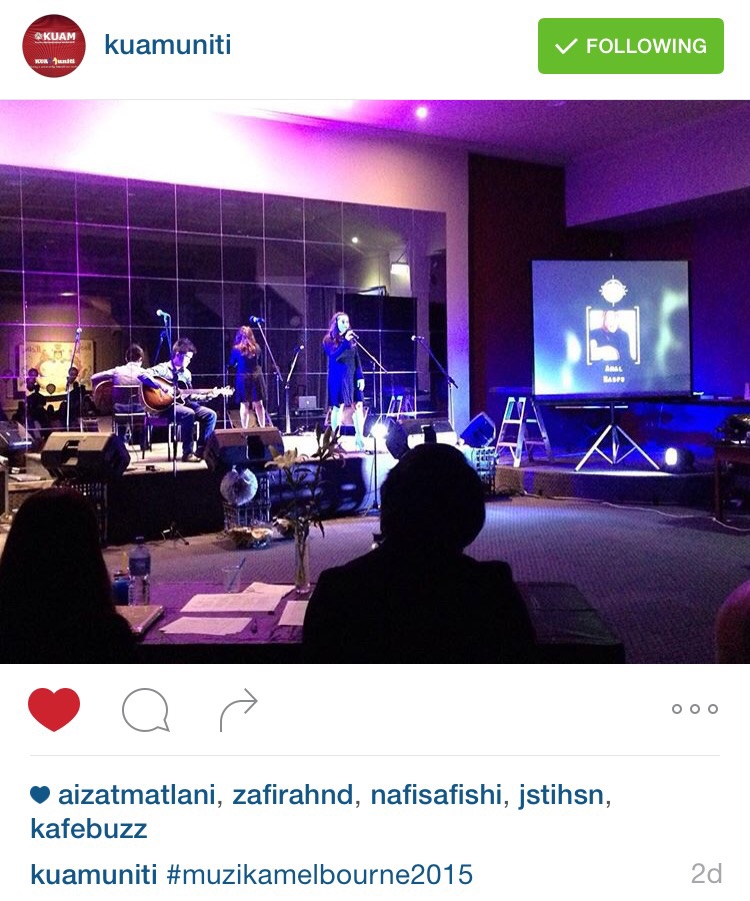Open the three-dot more options menu
The image size is (750, 901).
coord(695,709)
